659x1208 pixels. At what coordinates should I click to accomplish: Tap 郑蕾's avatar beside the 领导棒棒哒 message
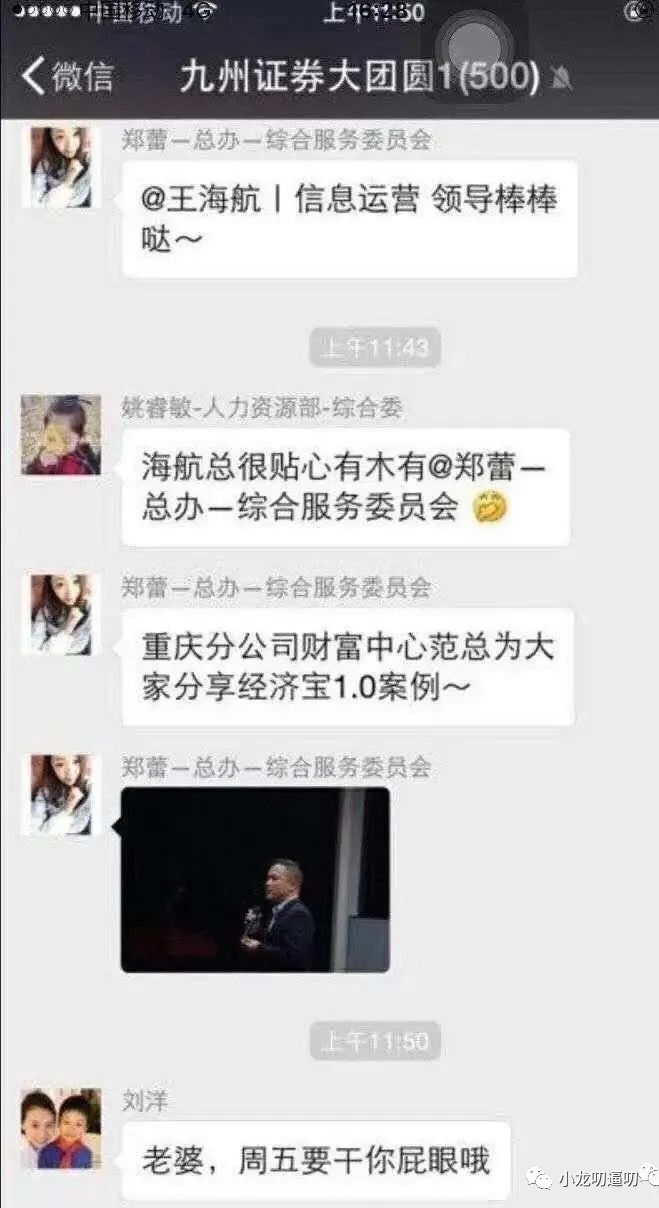61,167
